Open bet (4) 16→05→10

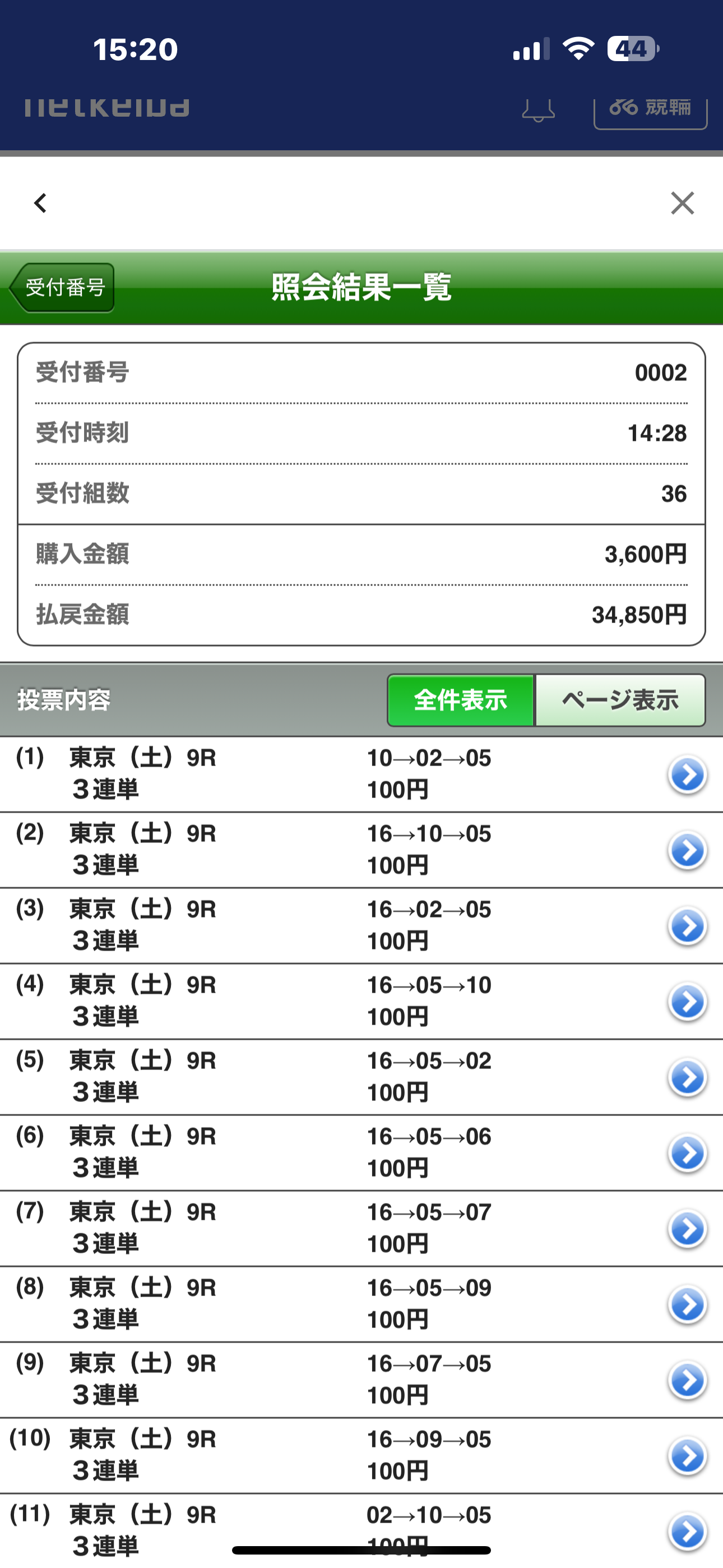(688, 1002)
